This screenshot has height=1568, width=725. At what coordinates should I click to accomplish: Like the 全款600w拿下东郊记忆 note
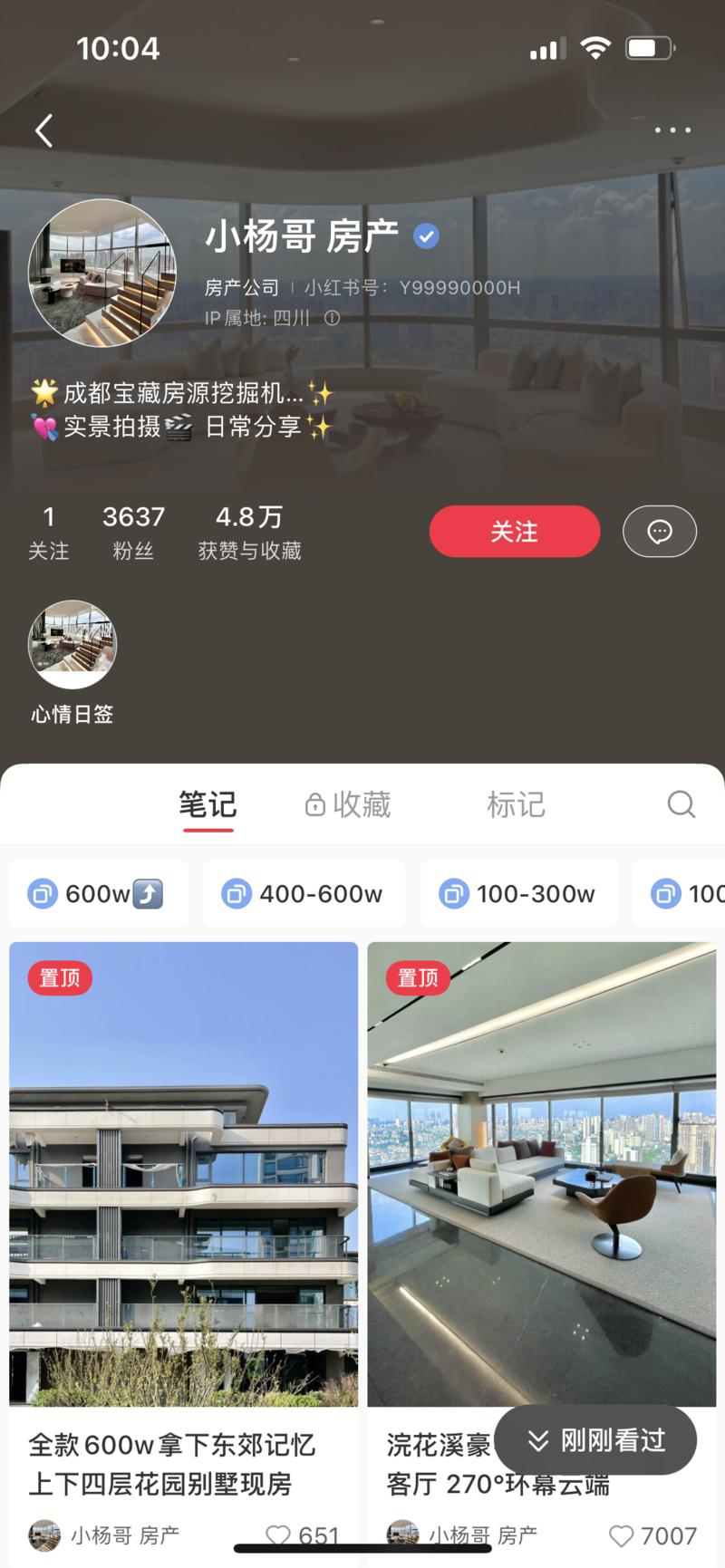278,1535
